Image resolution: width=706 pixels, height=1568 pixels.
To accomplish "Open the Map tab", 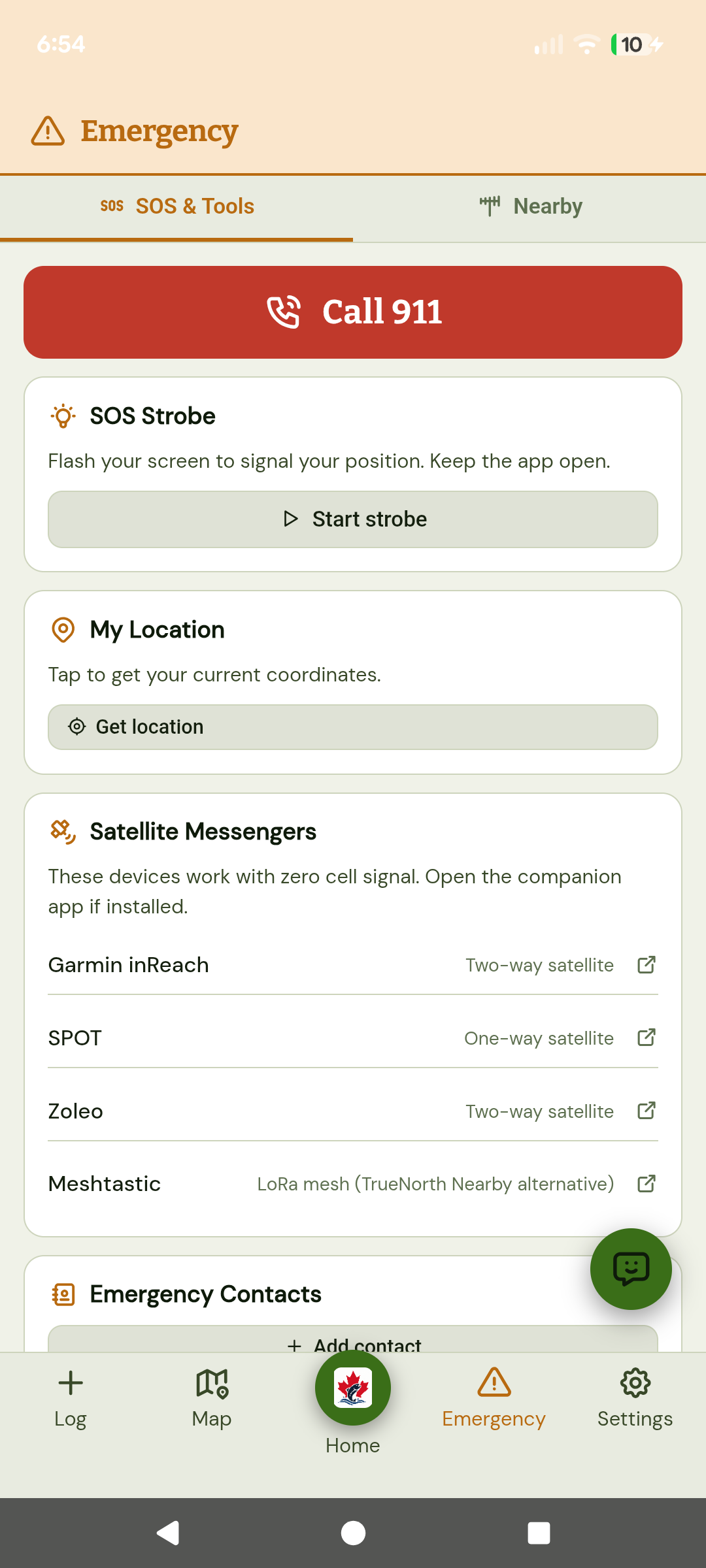I will point(212,1399).
